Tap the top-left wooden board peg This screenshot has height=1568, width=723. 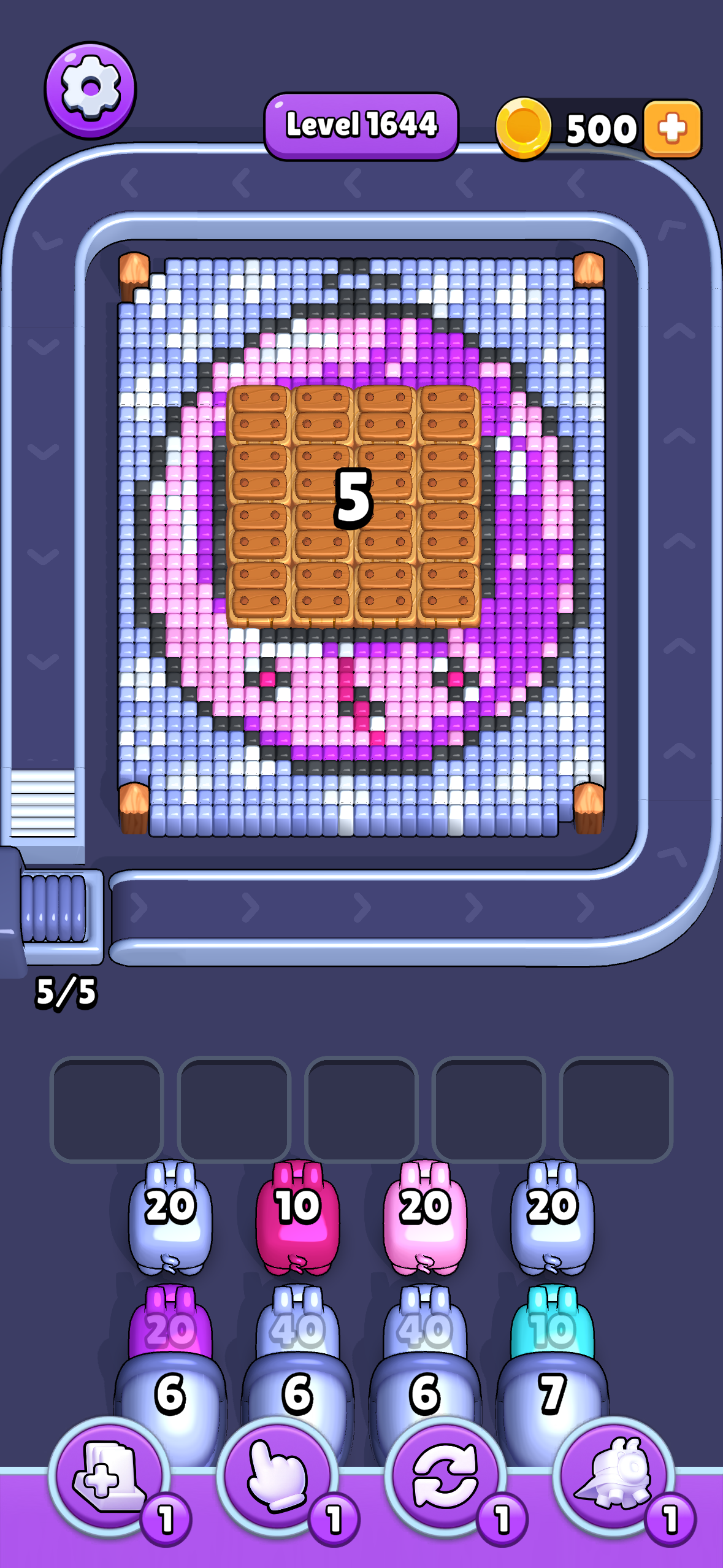[134, 272]
